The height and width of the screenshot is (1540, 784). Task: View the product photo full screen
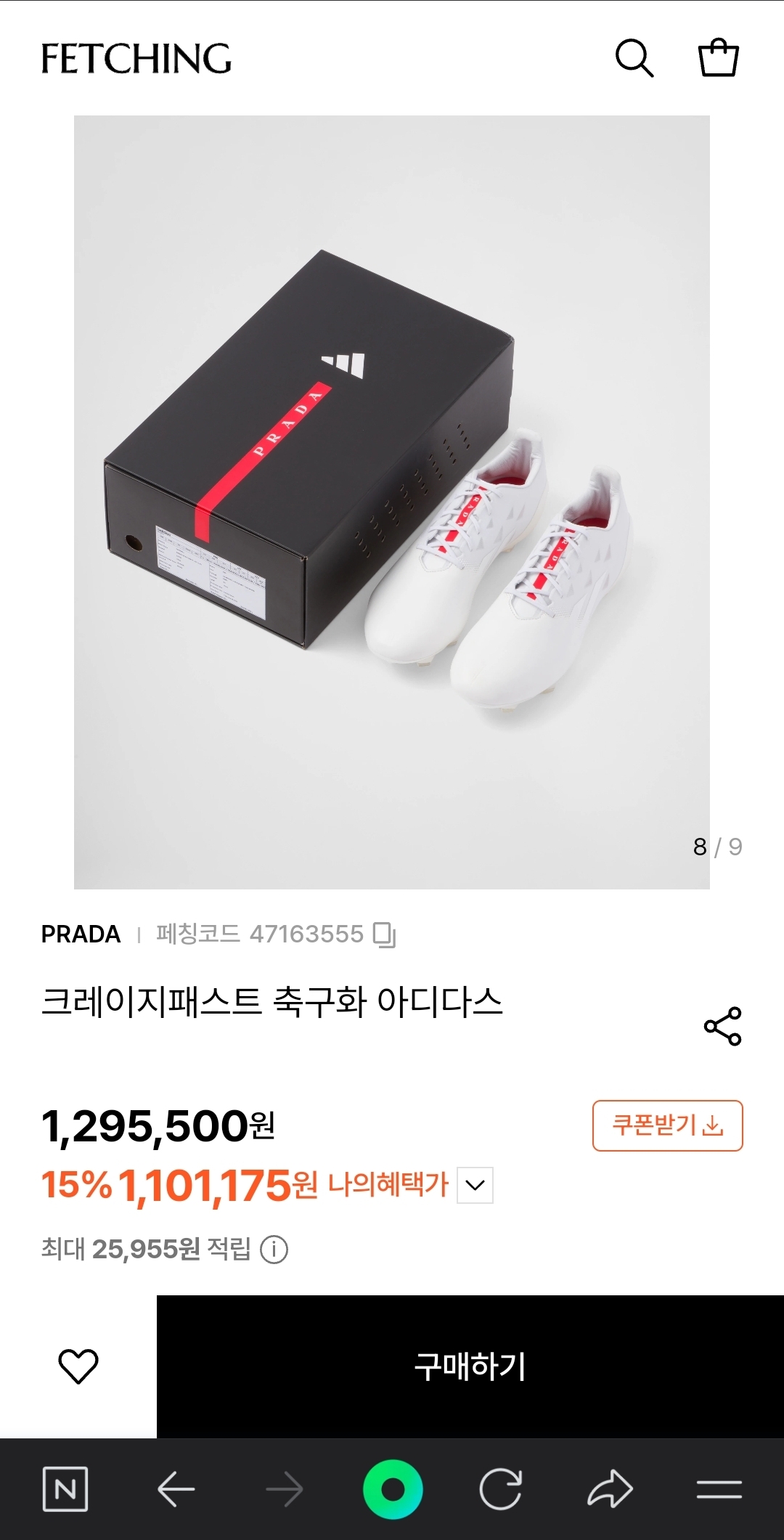[392, 502]
